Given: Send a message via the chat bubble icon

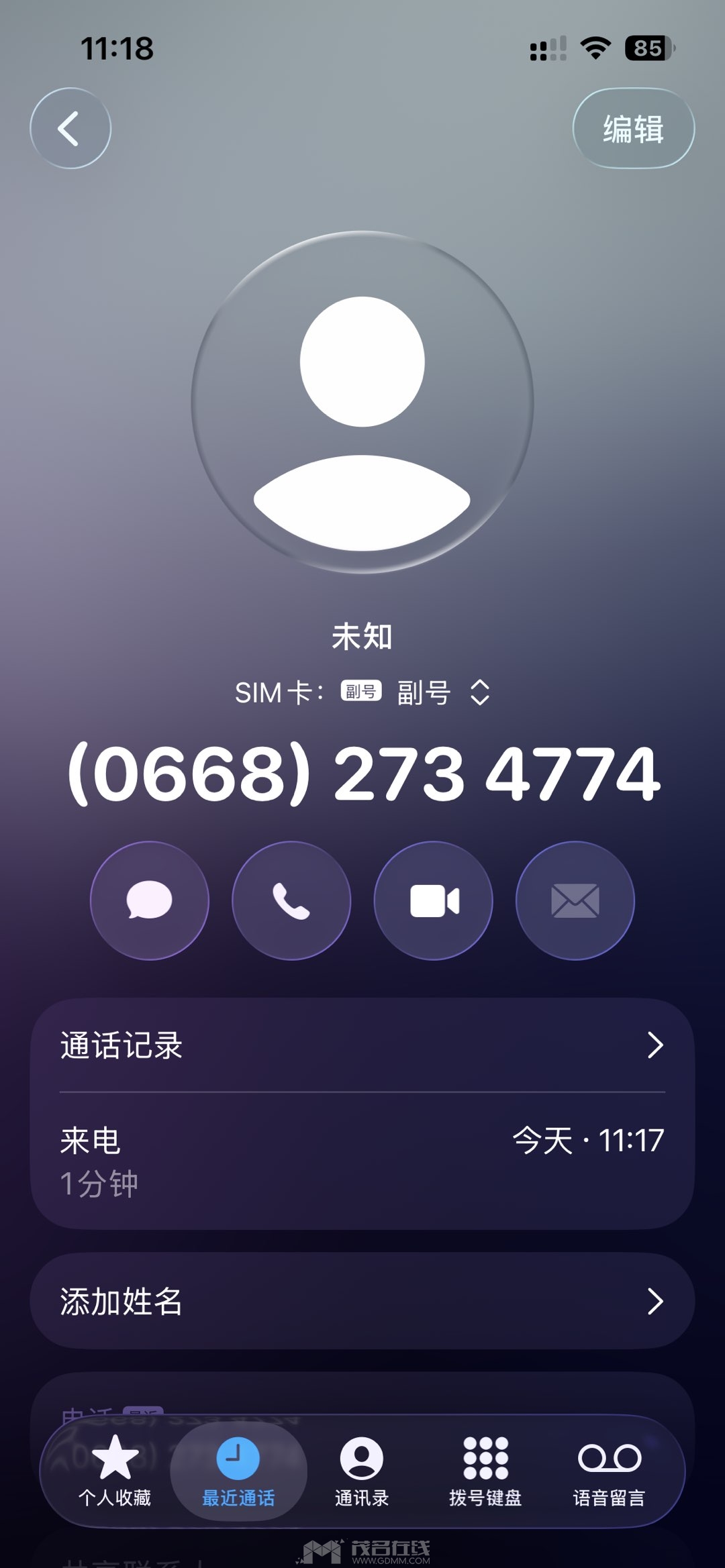Looking at the screenshot, I should coord(150,900).
